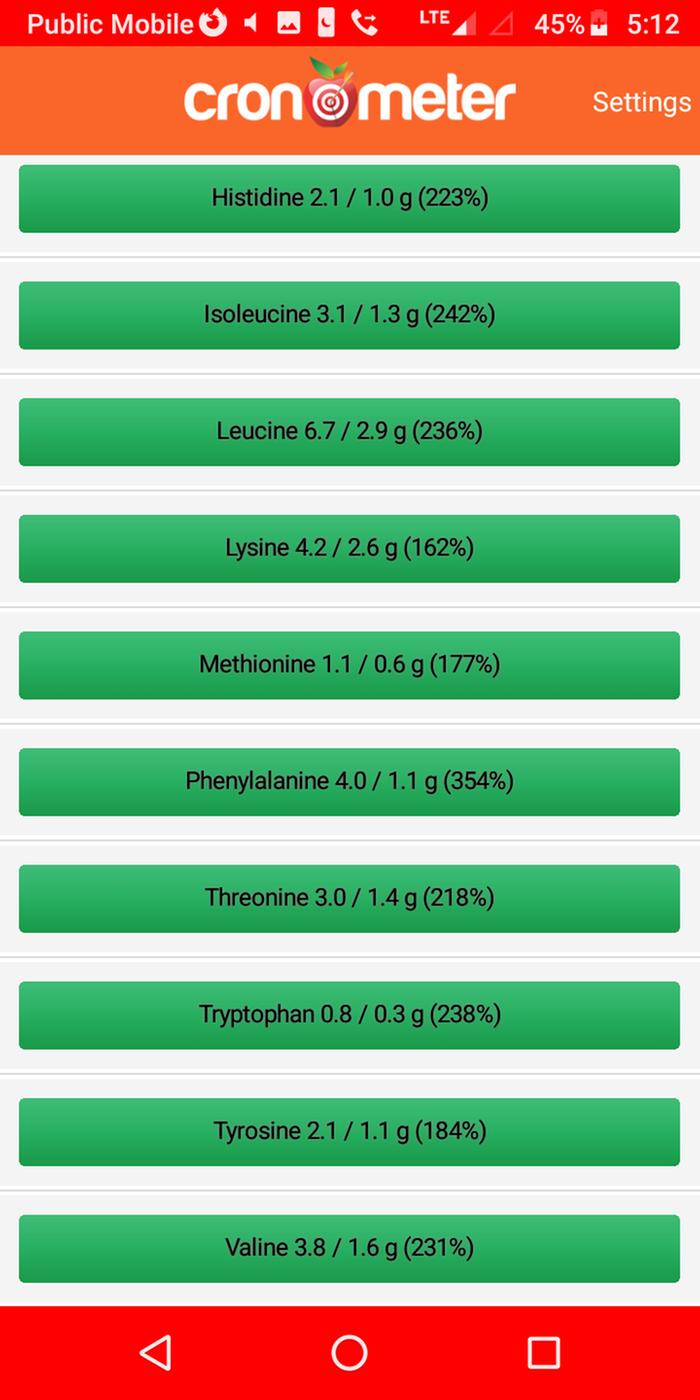Select the Lysine nutrient bar

[349, 548]
